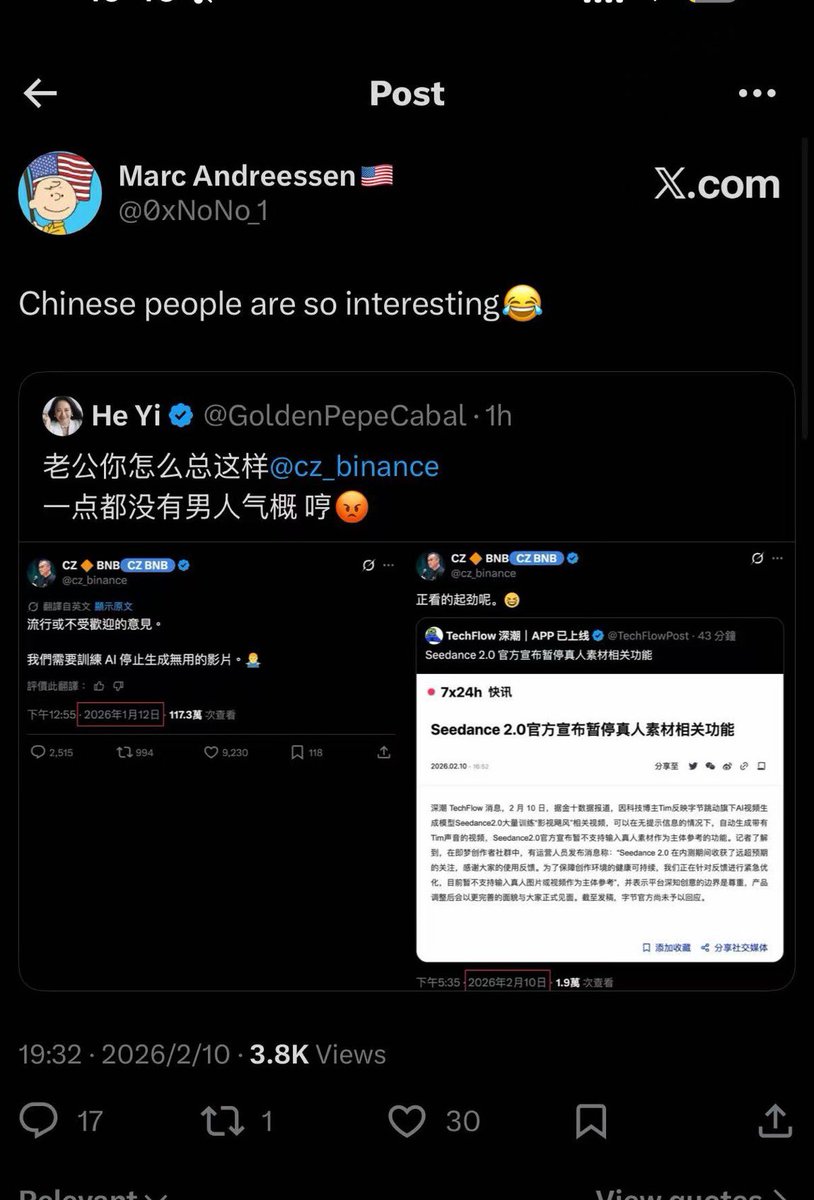Image resolution: width=814 pixels, height=1200 pixels.
Task: Reply to Marc Andreessen's post
Action: [40, 1121]
